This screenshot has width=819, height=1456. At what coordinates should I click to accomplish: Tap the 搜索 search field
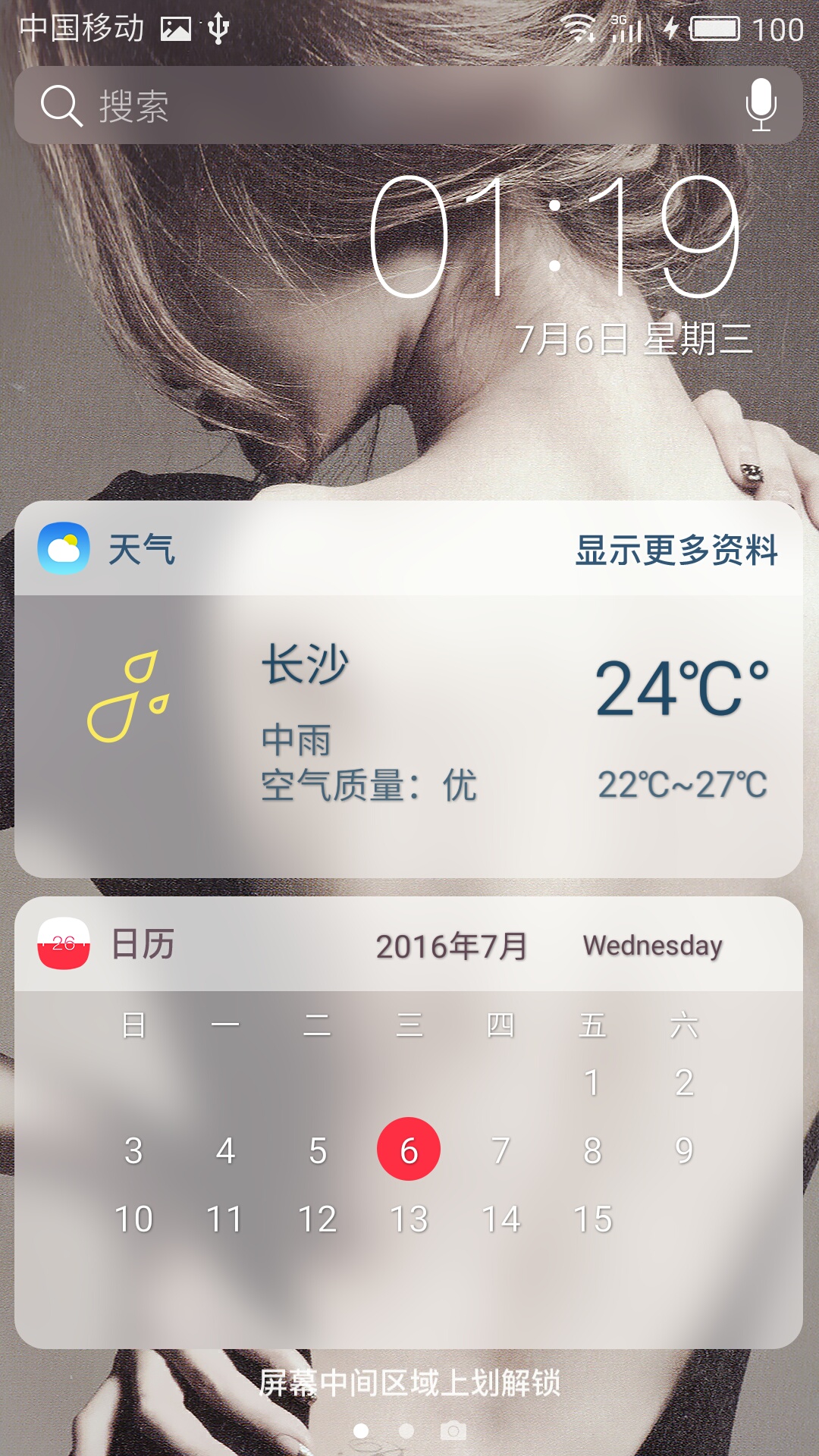(x=379, y=105)
